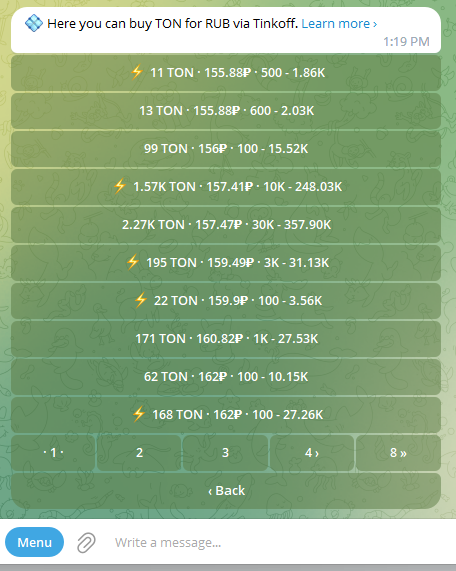Select the 22 TON offer at 159.9₽
Viewport: 456px width, 571px height.
226,300
